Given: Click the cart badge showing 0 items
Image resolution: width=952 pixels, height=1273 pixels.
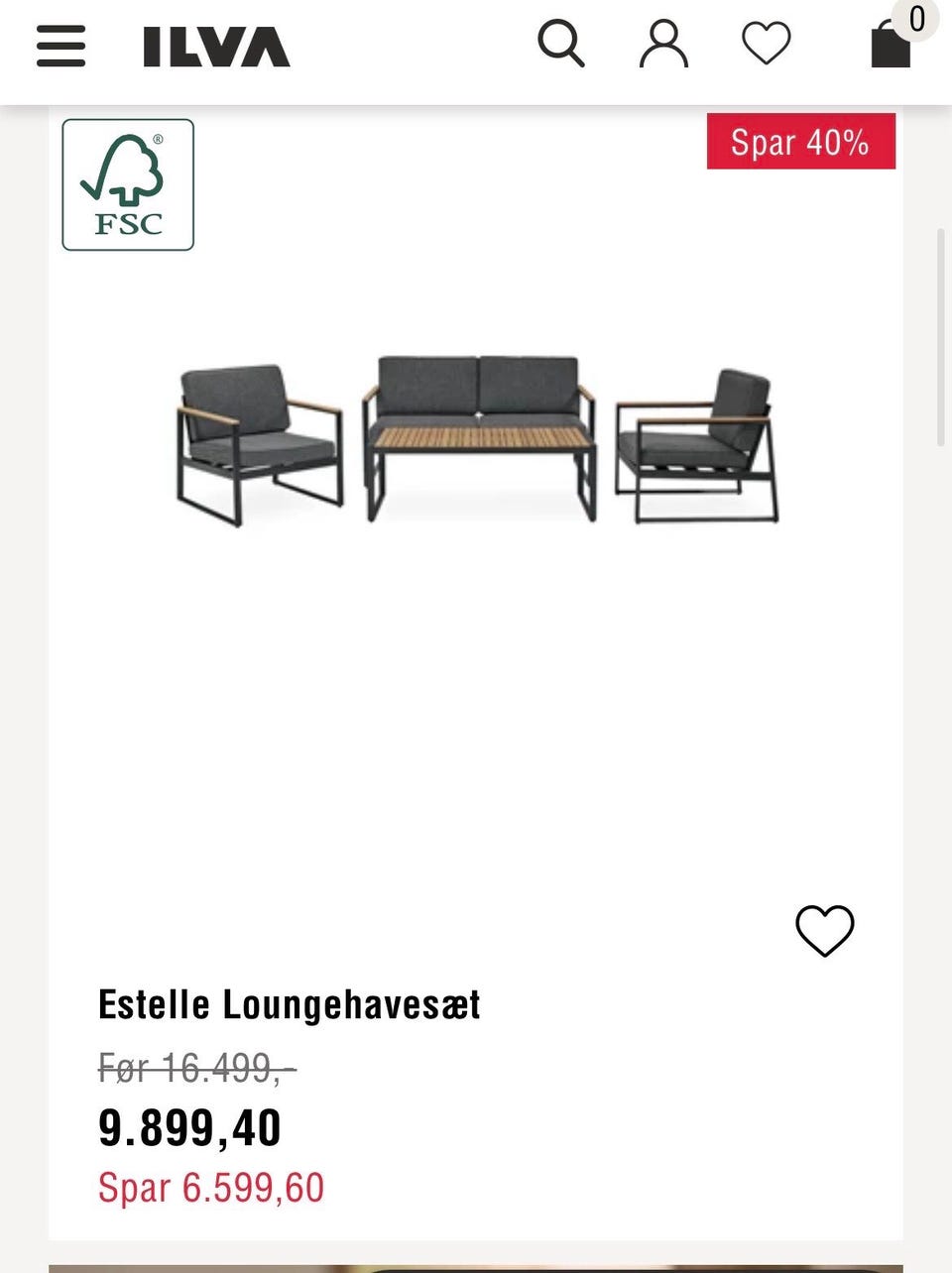Looking at the screenshot, I should 916,19.
